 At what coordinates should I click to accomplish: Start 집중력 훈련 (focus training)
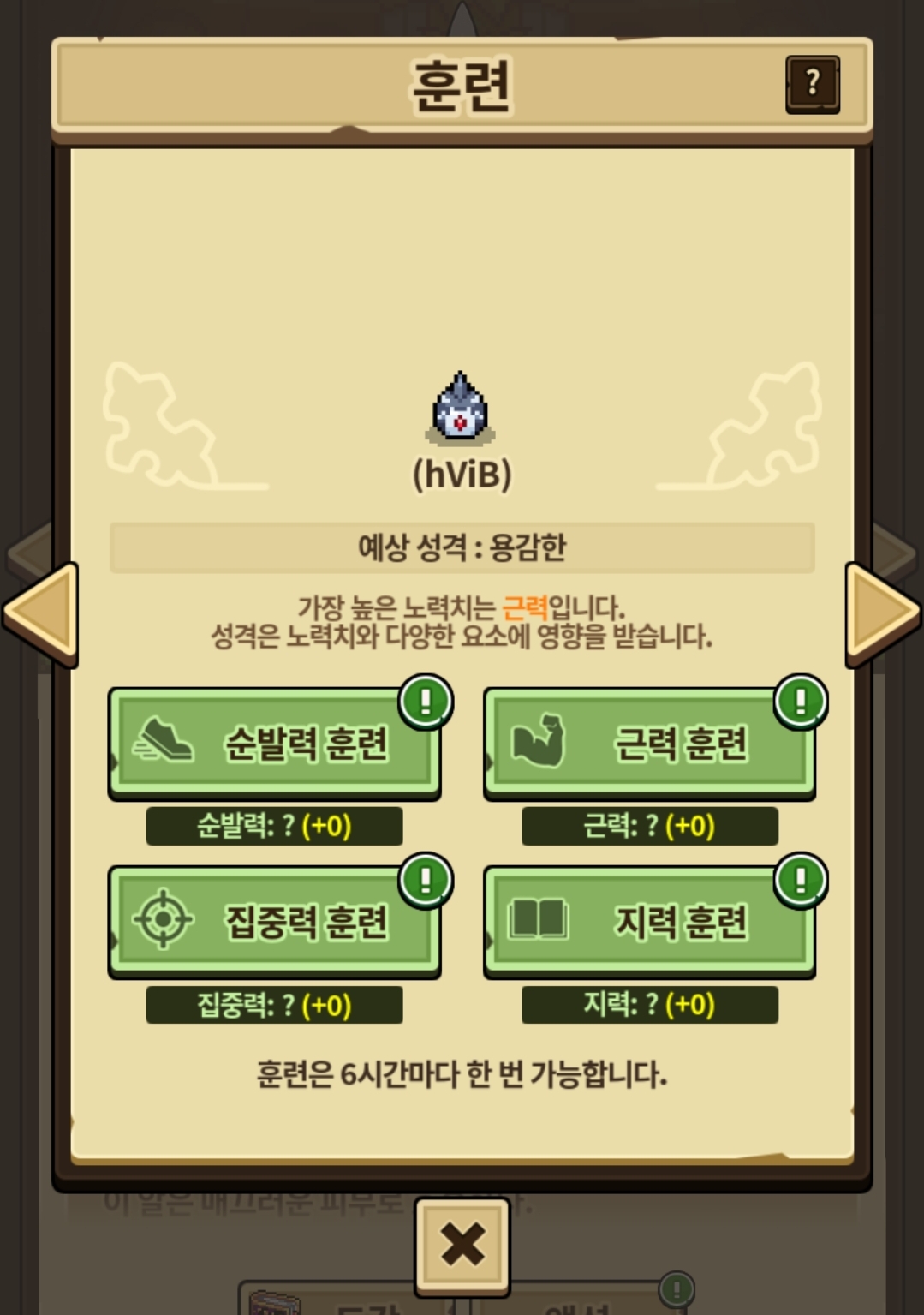click(x=274, y=922)
